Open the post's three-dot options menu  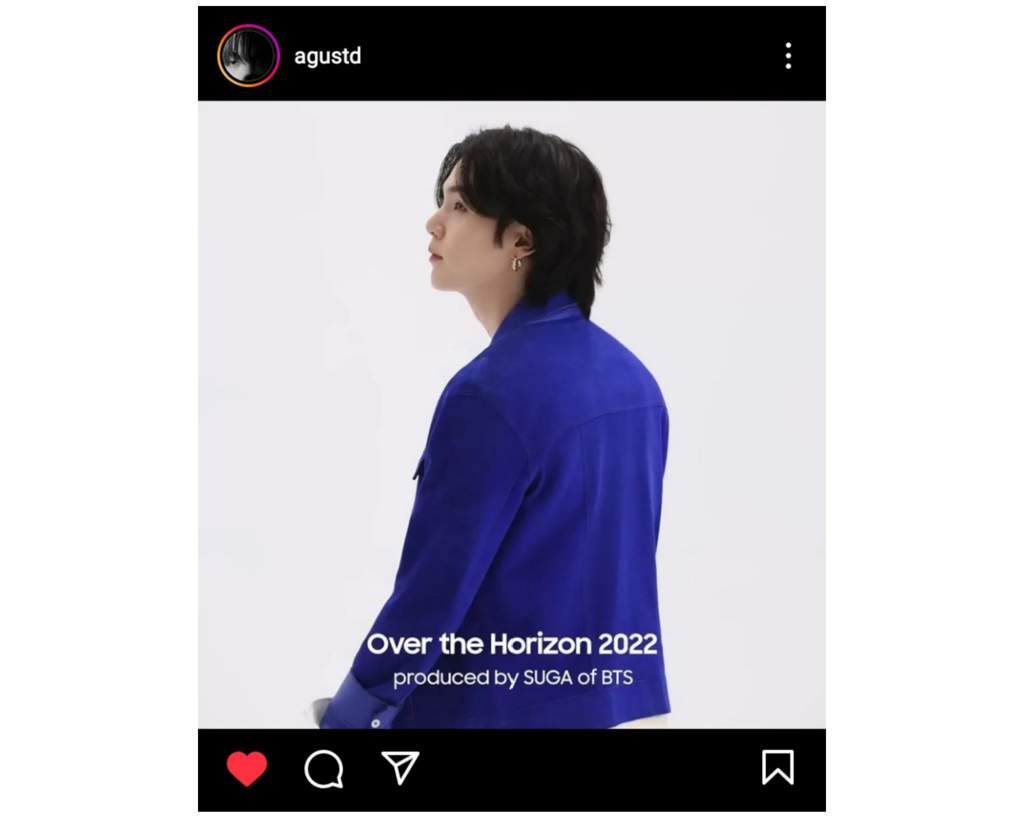[x=788, y=56]
